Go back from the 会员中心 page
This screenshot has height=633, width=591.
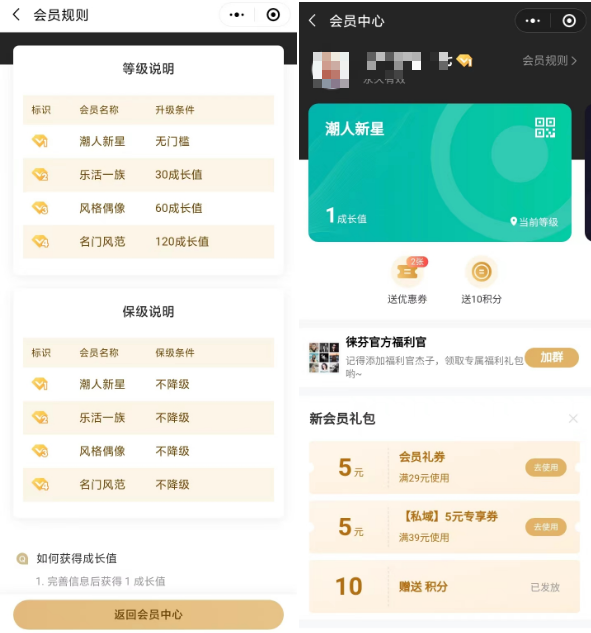(312, 21)
